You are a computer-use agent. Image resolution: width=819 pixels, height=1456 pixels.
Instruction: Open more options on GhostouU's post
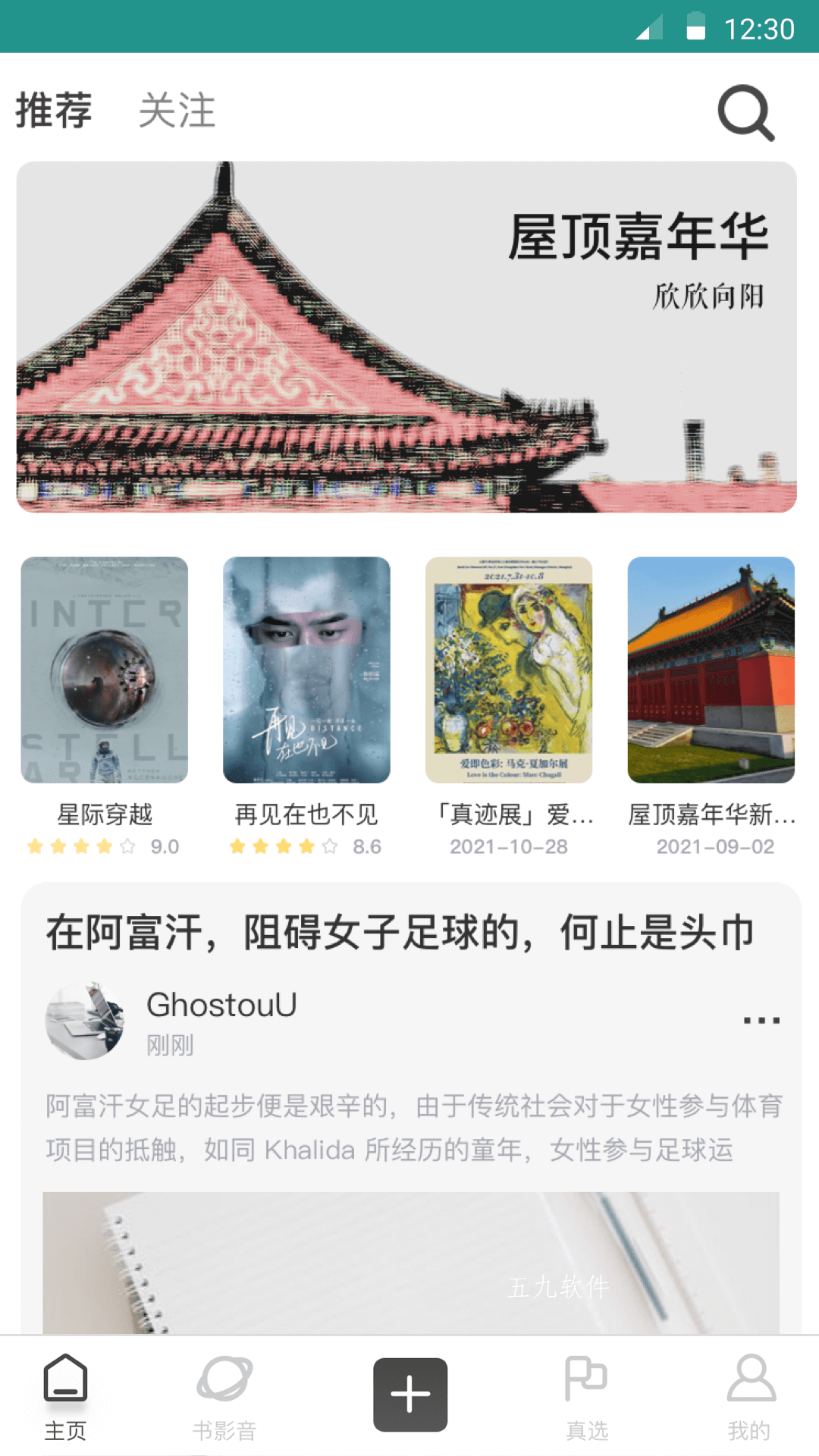[x=761, y=1021]
